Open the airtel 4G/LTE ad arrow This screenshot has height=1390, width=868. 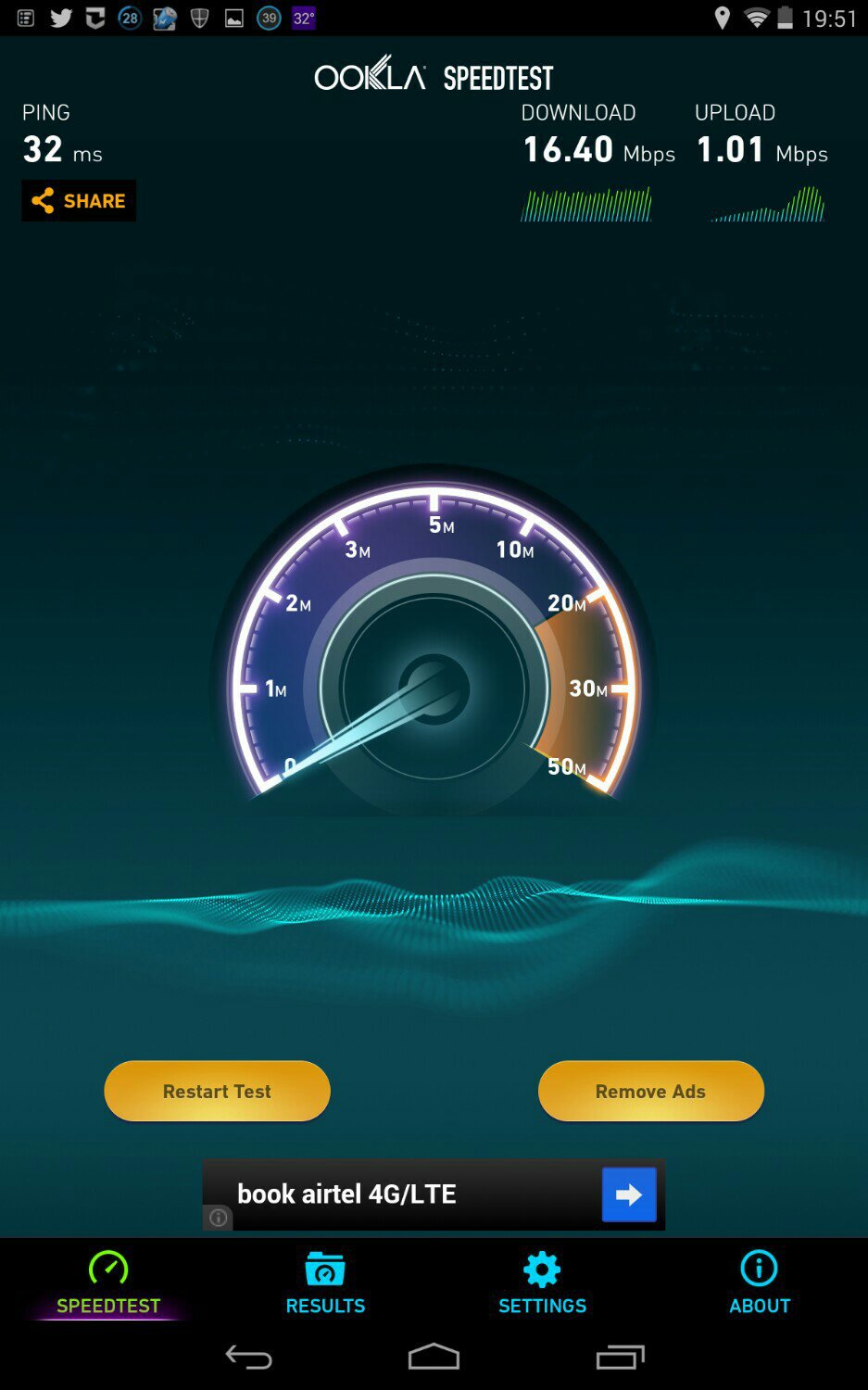click(x=629, y=1194)
